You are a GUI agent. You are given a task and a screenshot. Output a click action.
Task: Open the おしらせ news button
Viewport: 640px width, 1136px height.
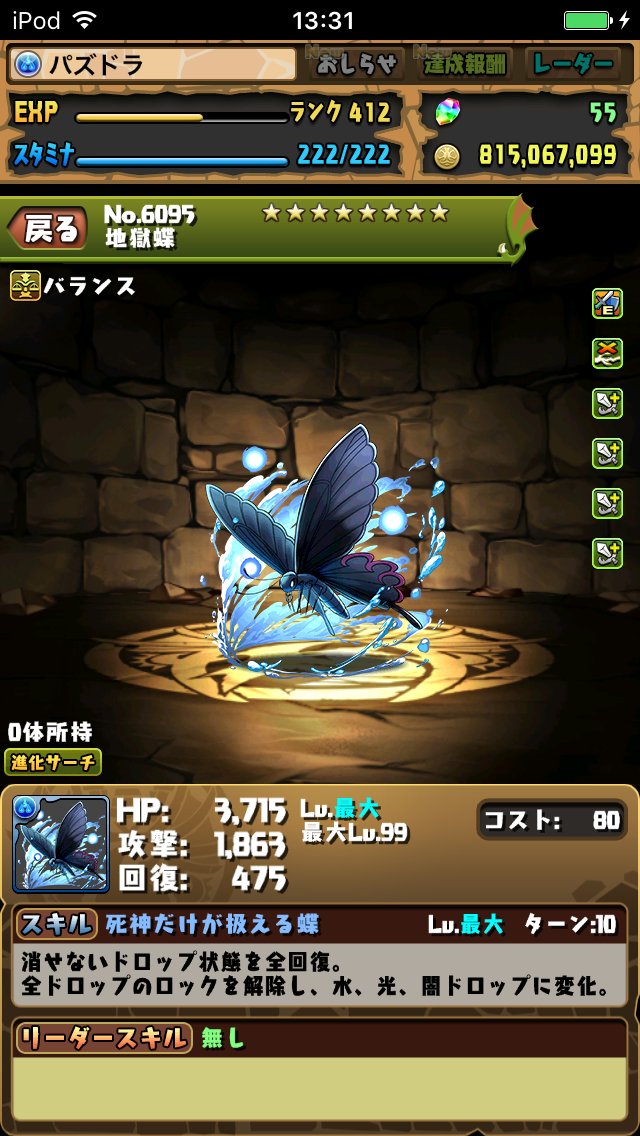point(358,65)
